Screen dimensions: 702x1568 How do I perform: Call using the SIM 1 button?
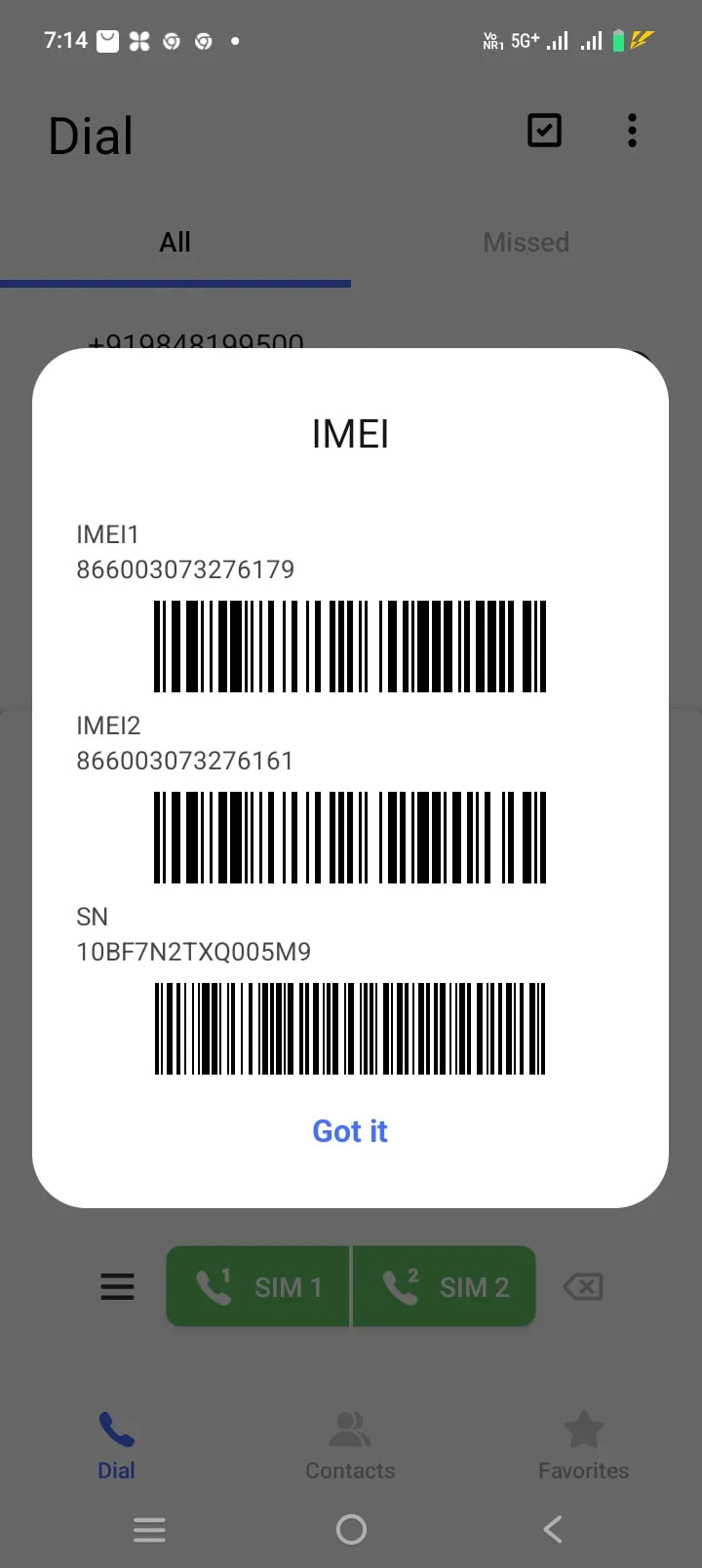pos(258,1286)
